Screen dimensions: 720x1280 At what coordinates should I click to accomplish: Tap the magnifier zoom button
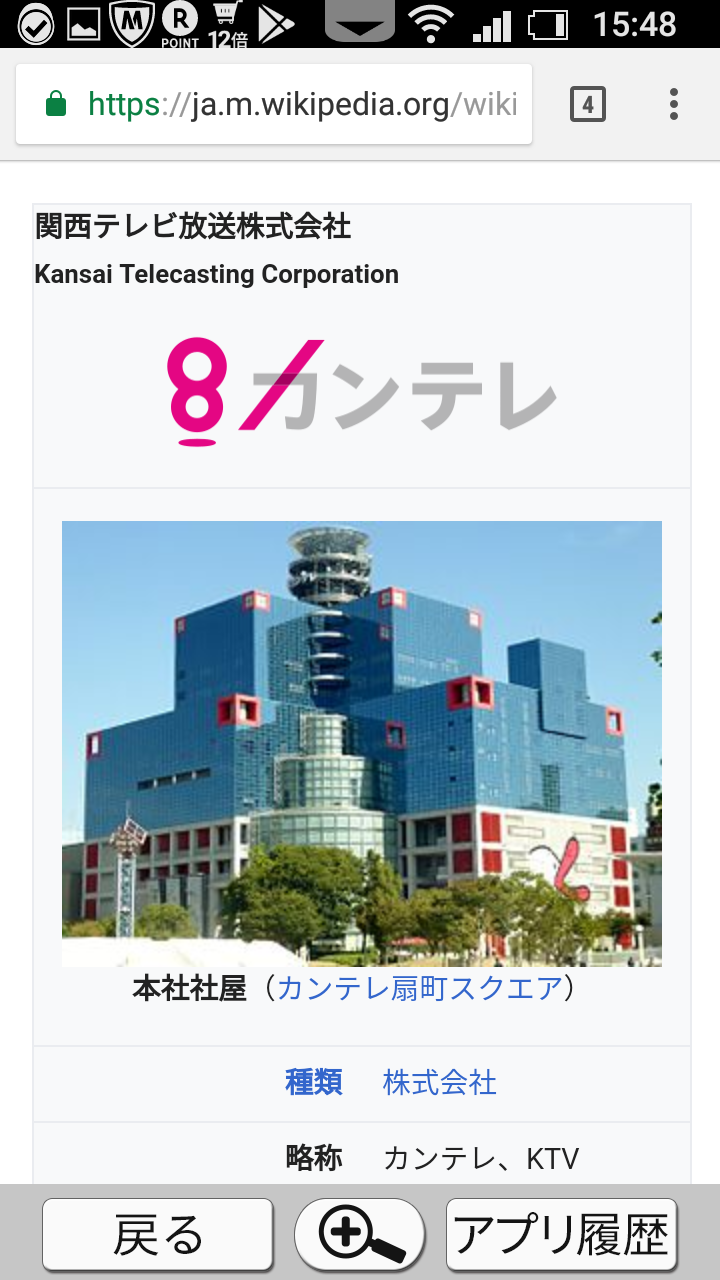tap(360, 1235)
